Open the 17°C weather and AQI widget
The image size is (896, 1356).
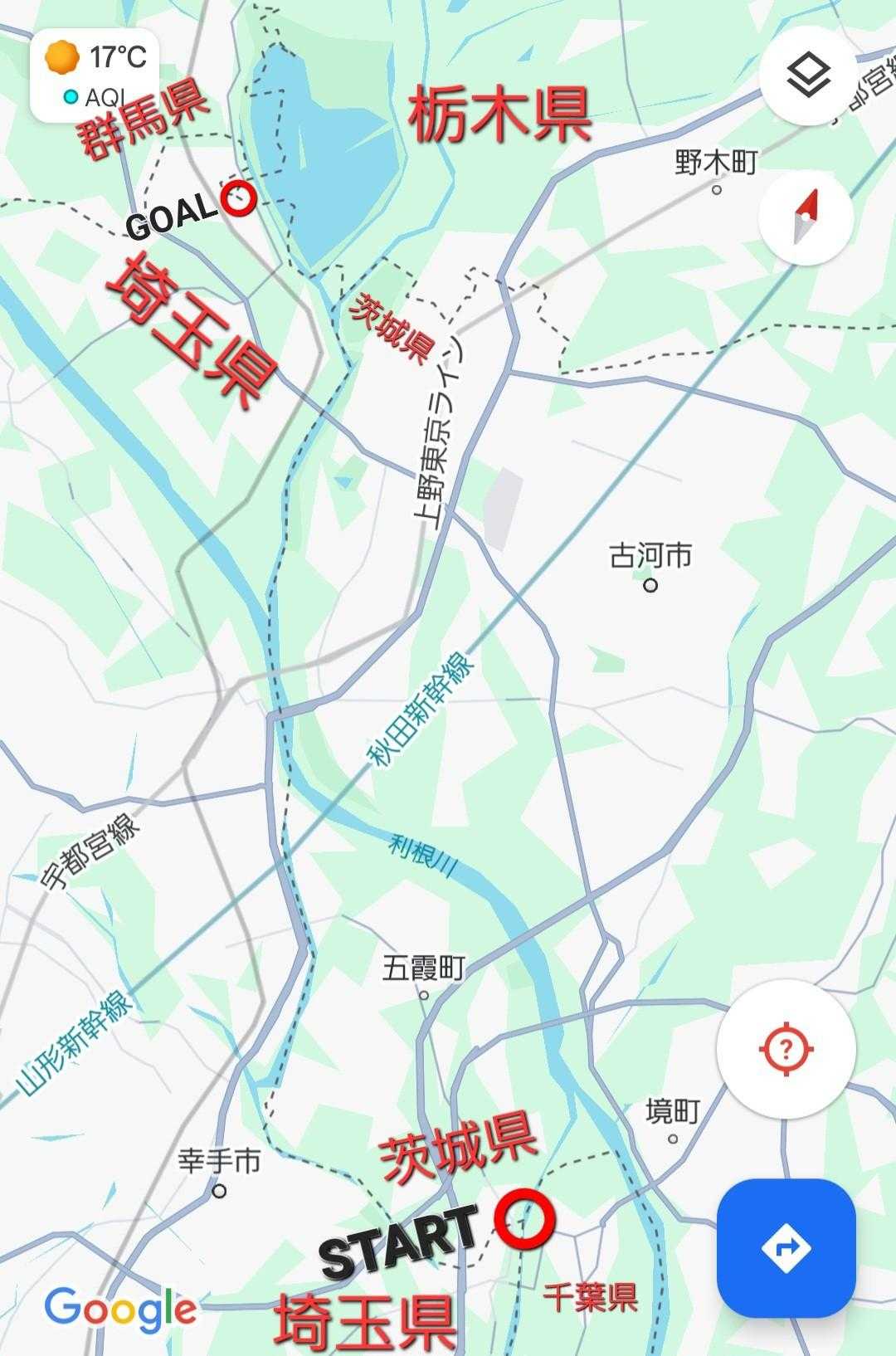click(94, 76)
